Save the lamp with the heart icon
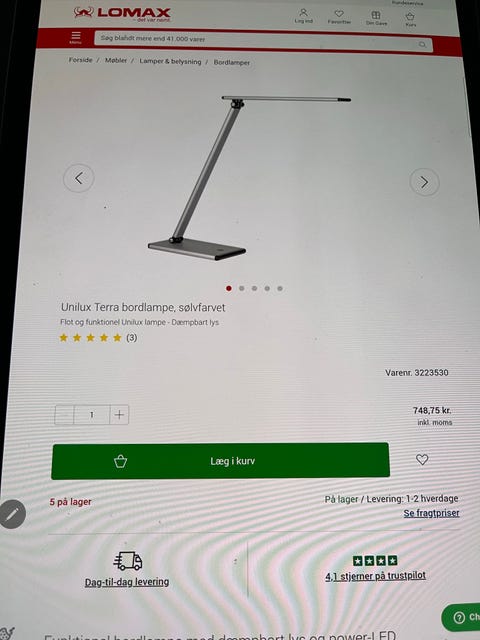This screenshot has height=640, width=480. pos(422,460)
